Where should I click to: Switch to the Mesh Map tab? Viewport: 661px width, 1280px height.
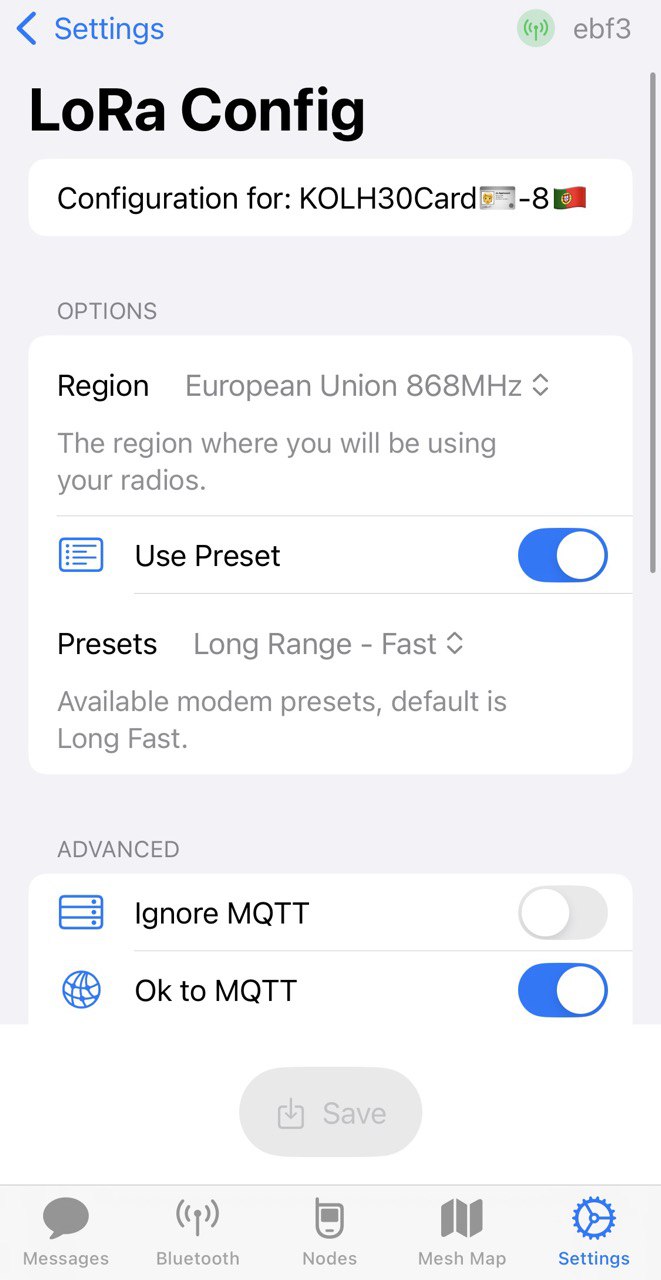click(462, 1232)
